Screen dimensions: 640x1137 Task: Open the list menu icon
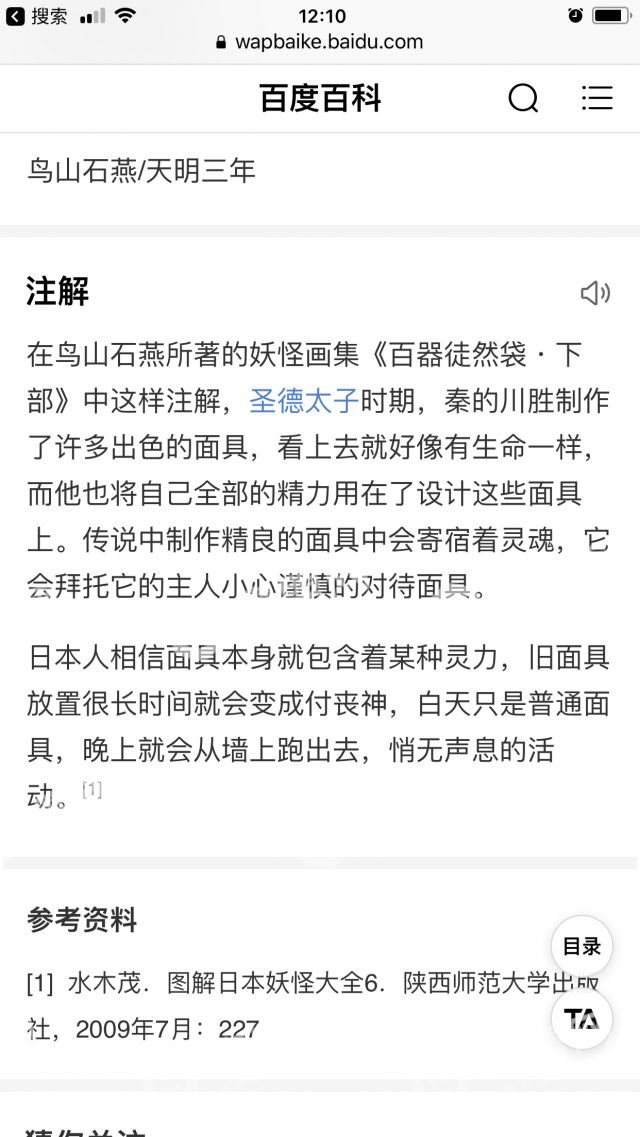(x=597, y=98)
